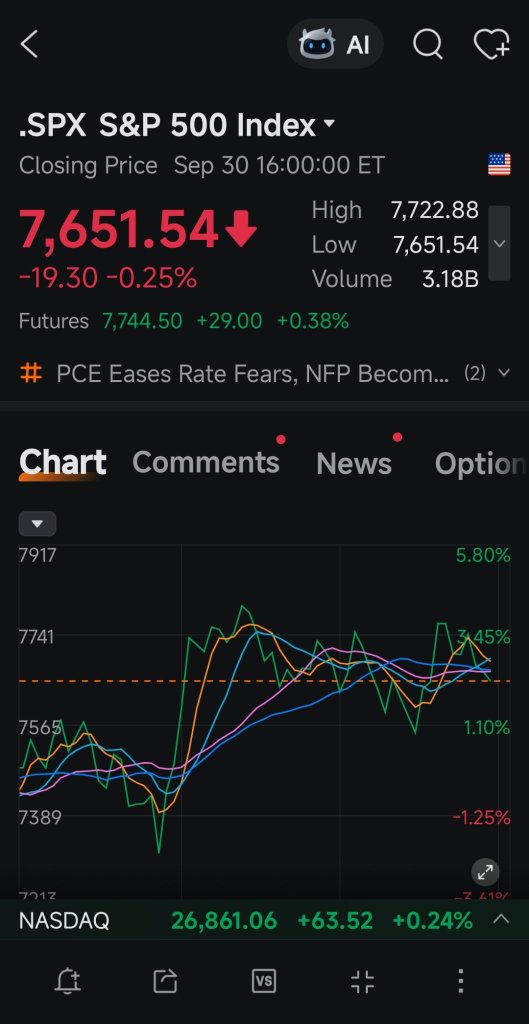Select the Chart tab
529x1024 pixels.
click(63, 462)
